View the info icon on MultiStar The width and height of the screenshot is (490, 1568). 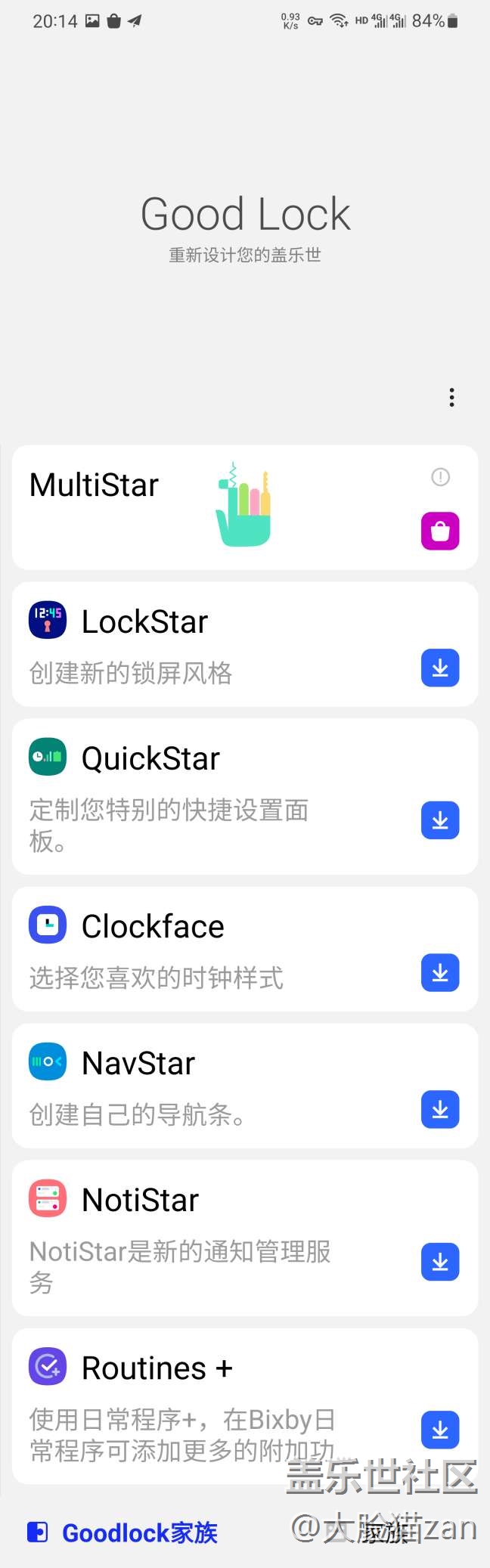pos(440,477)
